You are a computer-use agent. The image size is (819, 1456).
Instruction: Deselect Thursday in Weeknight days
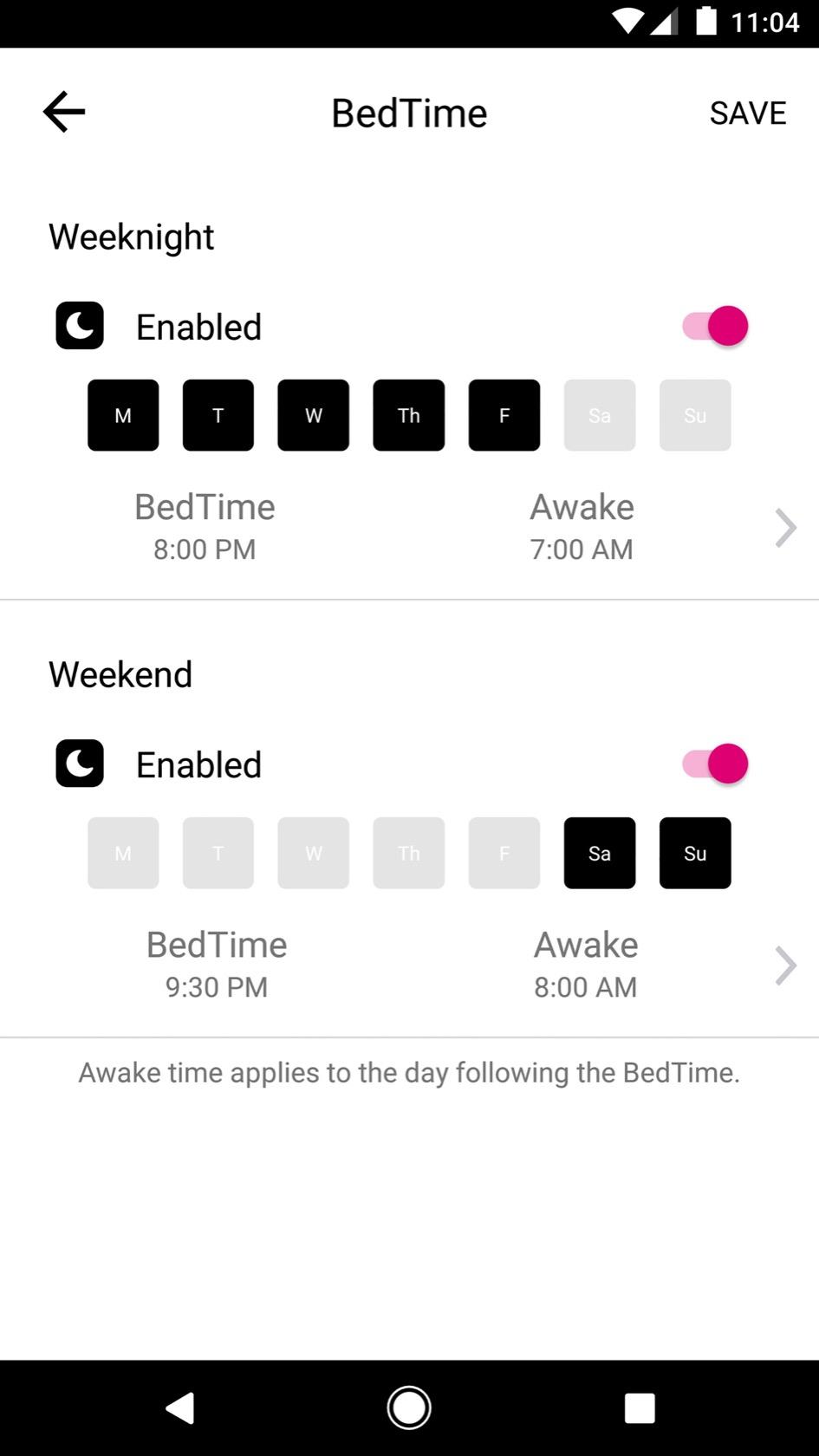[x=409, y=415]
